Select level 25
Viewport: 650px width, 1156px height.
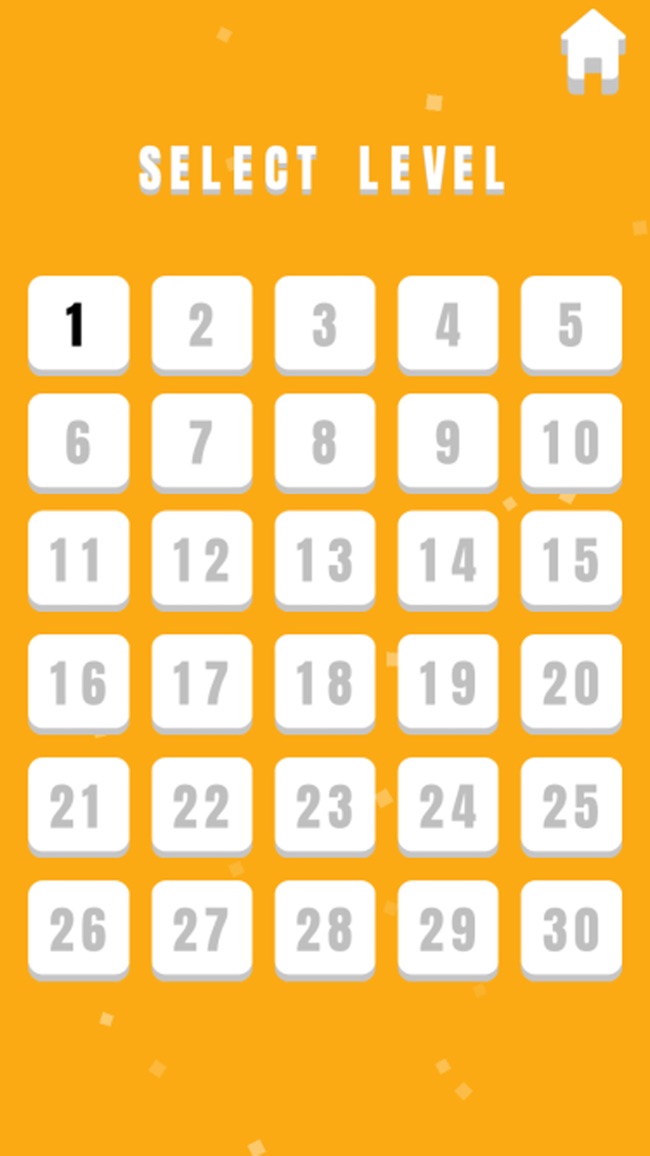tap(571, 807)
